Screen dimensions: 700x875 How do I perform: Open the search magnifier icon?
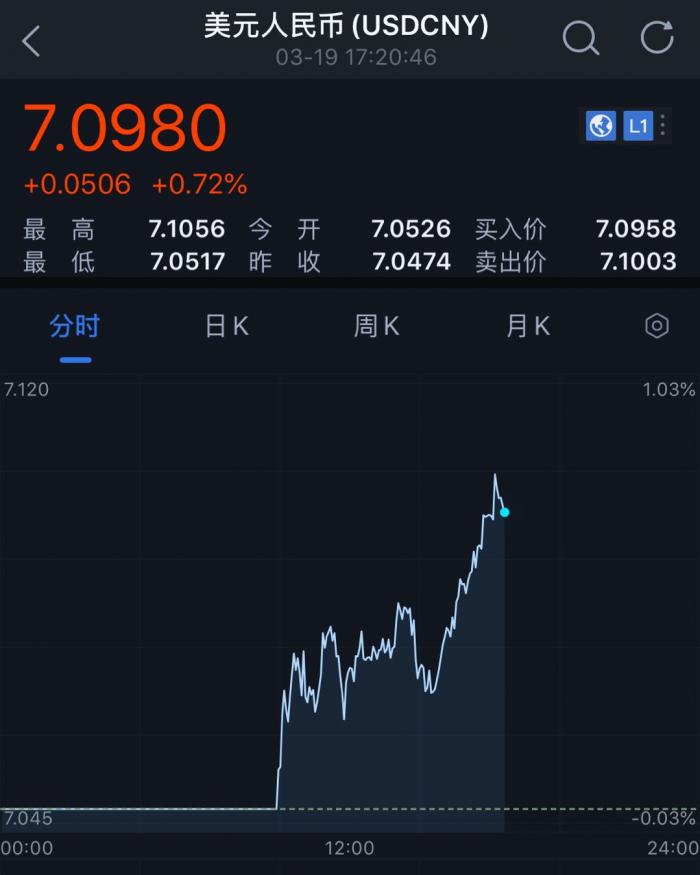point(580,39)
